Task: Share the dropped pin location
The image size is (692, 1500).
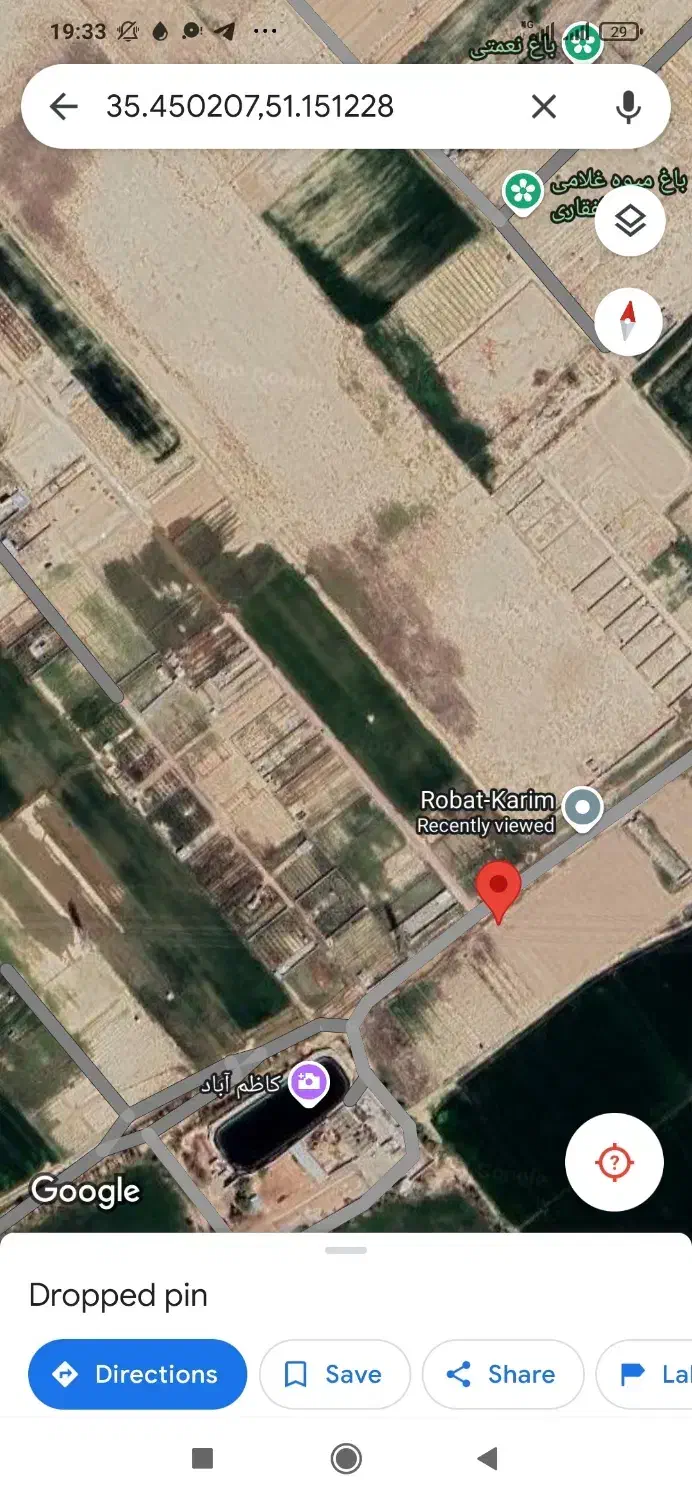Action: click(502, 1374)
